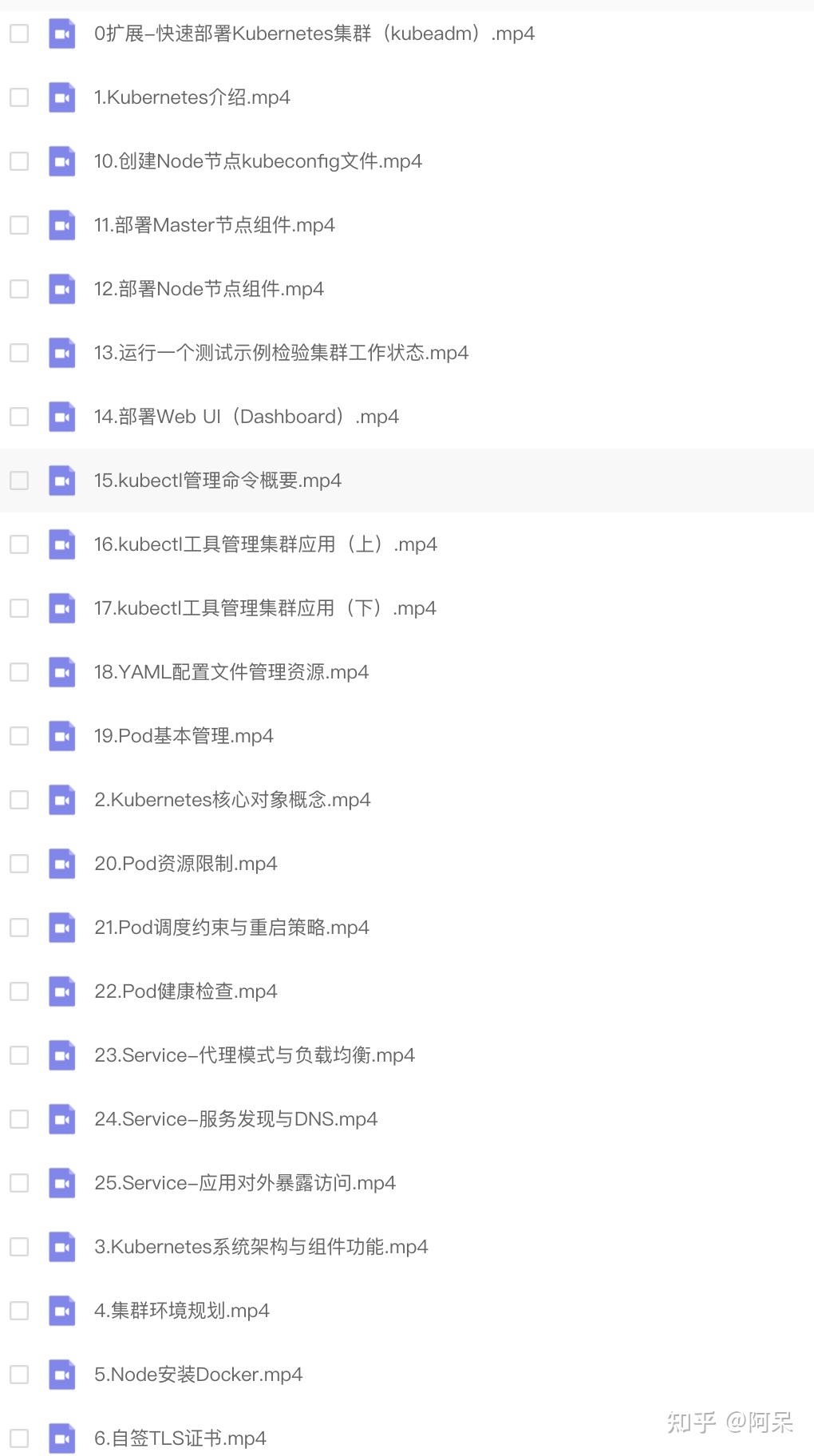The height and width of the screenshot is (1456, 814).
Task: Select checkbox beside 20.Pod资源限制.mp4
Action: point(19,864)
